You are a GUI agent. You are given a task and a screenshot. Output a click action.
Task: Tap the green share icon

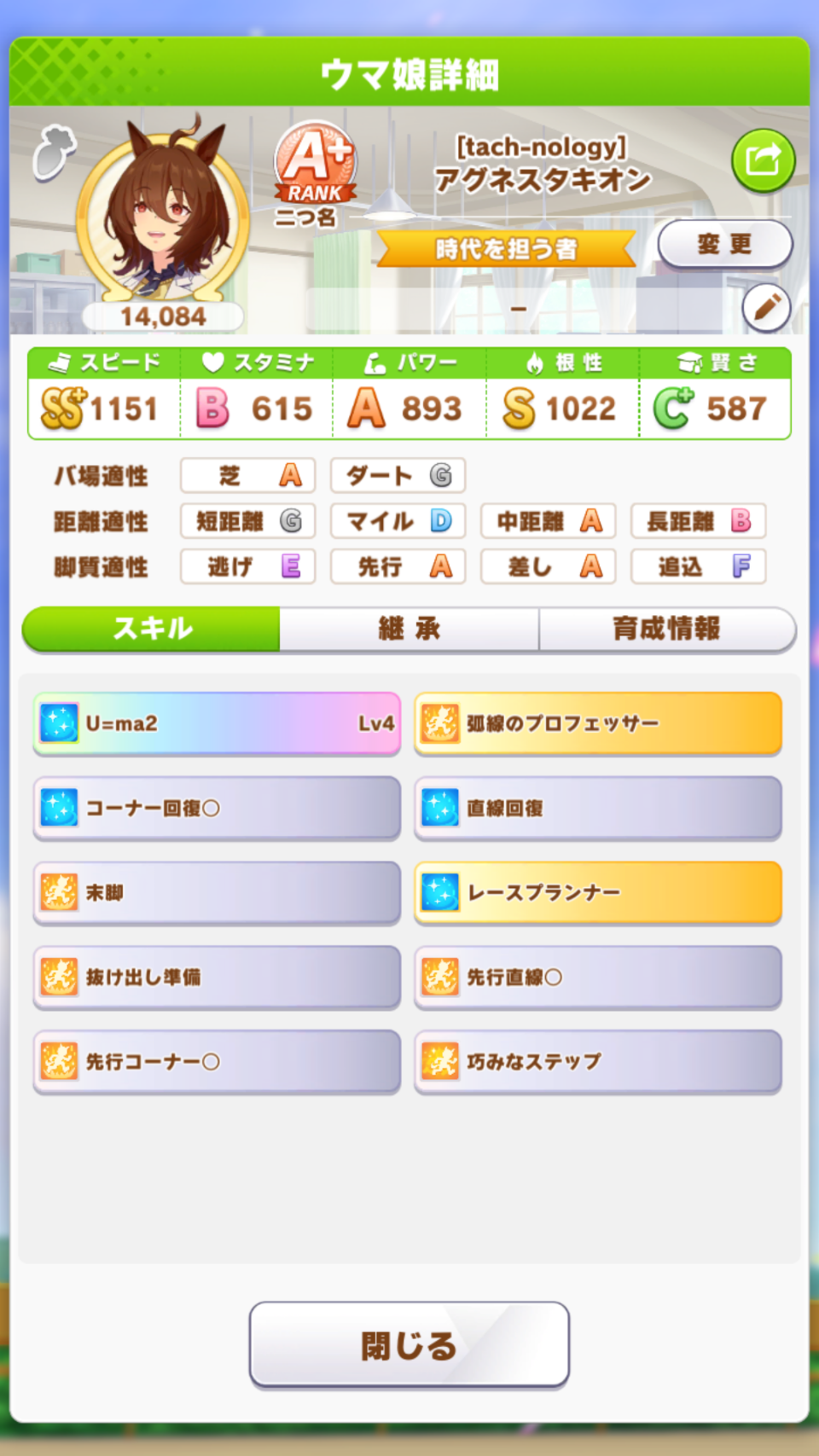click(x=763, y=160)
